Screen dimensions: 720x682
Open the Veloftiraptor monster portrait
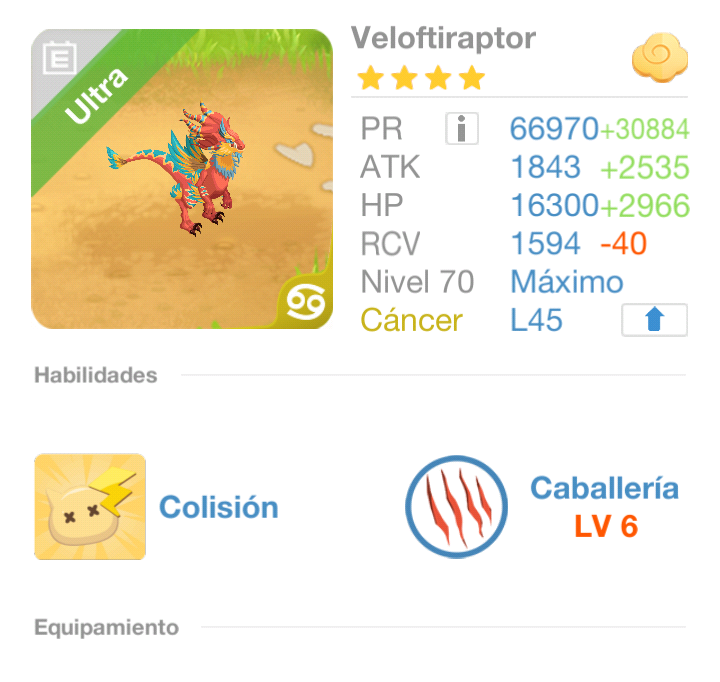182,179
